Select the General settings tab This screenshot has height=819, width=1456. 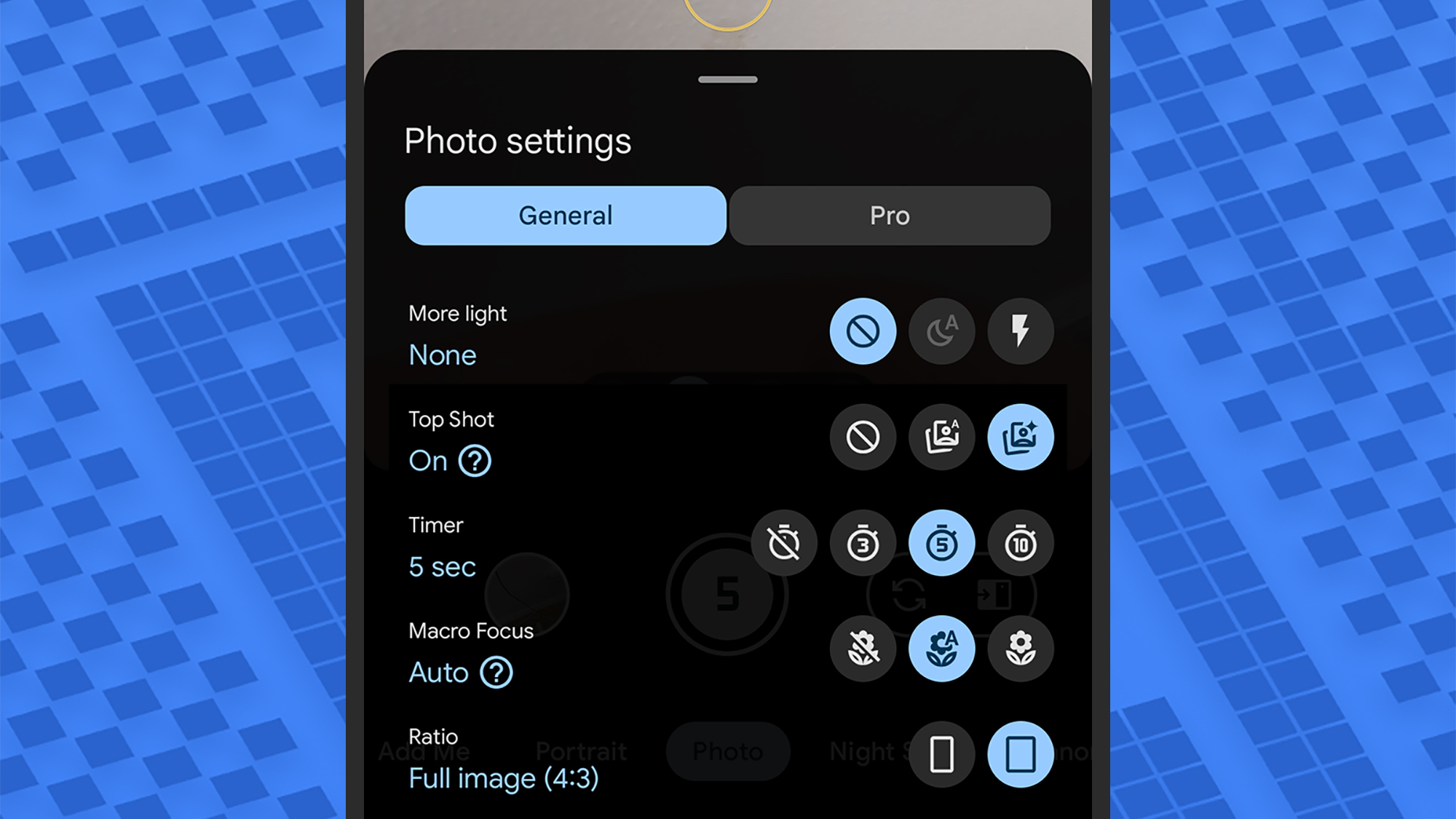(566, 215)
